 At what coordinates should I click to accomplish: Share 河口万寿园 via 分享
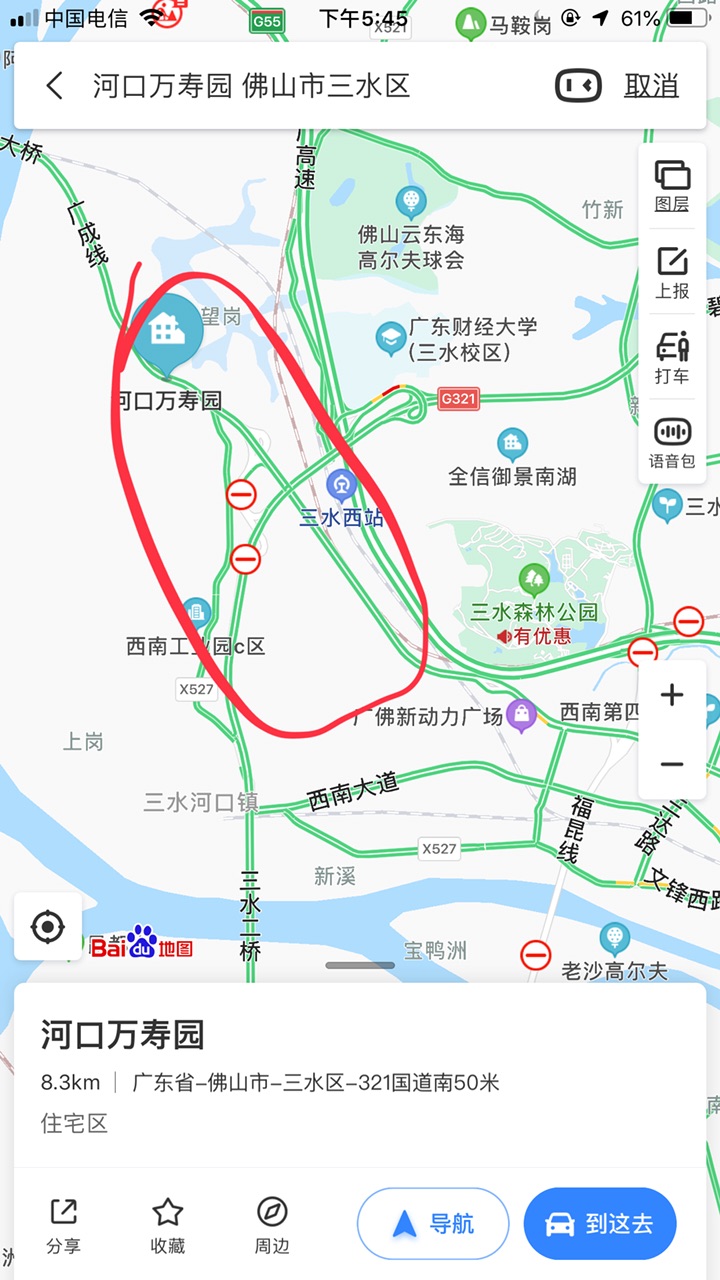[x=63, y=1224]
